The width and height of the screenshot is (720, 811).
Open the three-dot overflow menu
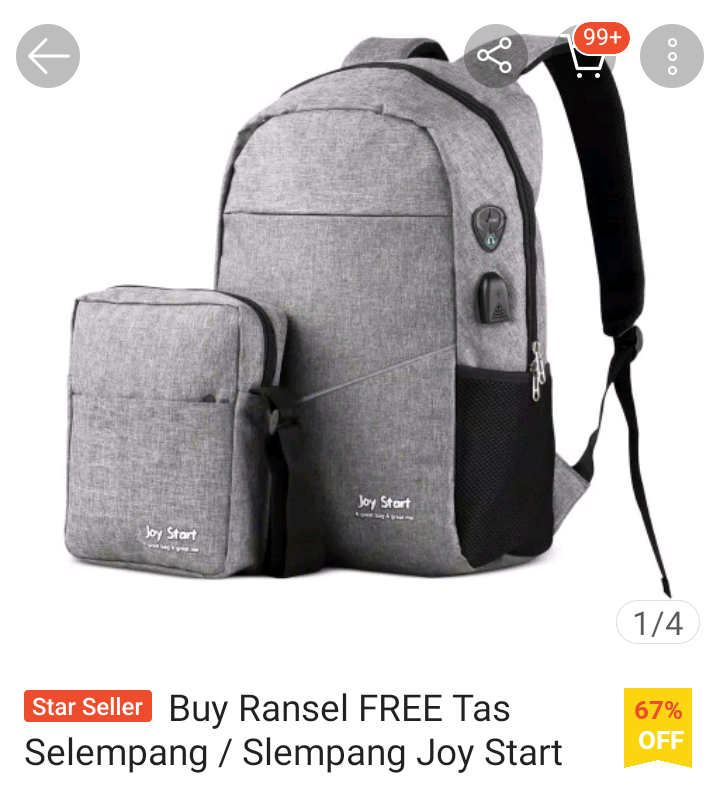click(672, 56)
